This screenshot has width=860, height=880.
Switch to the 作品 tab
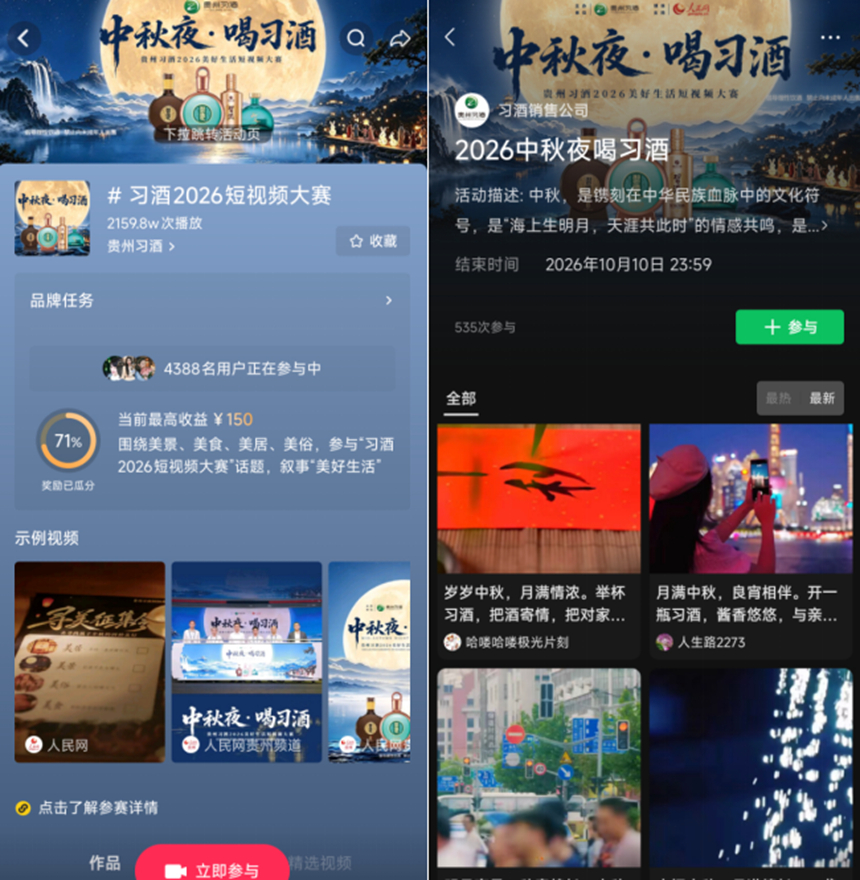(x=105, y=863)
